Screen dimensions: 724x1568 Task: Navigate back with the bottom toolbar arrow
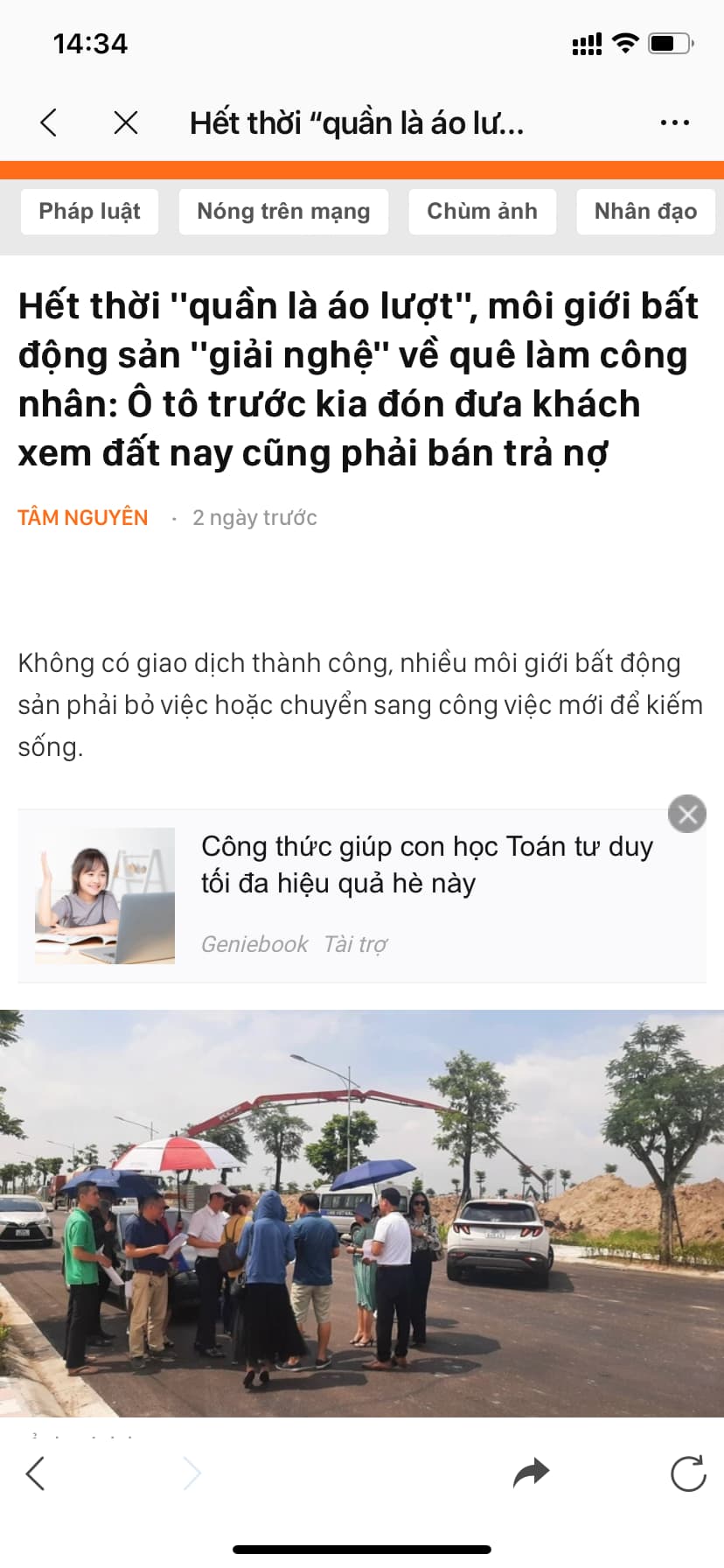click(35, 1473)
